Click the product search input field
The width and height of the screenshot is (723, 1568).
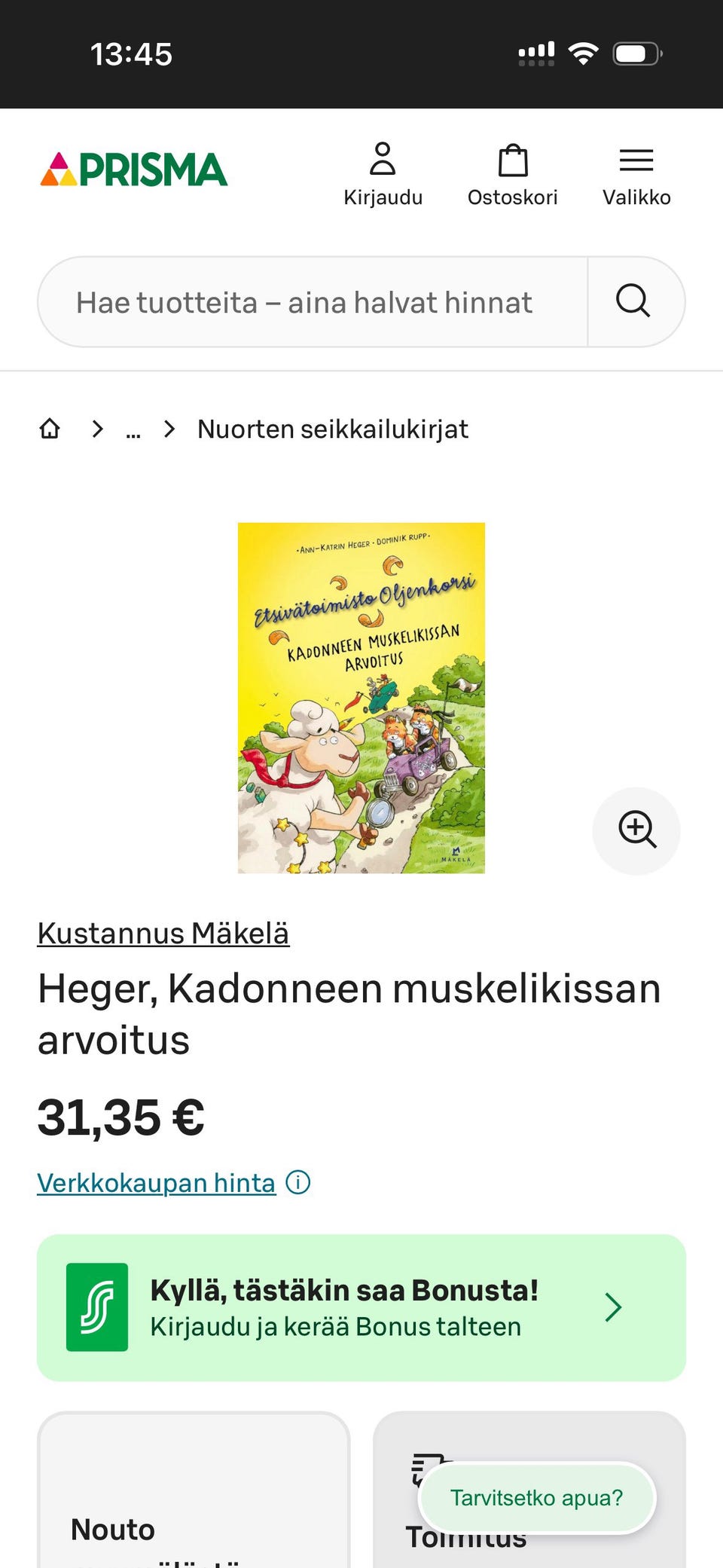(301, 301)
